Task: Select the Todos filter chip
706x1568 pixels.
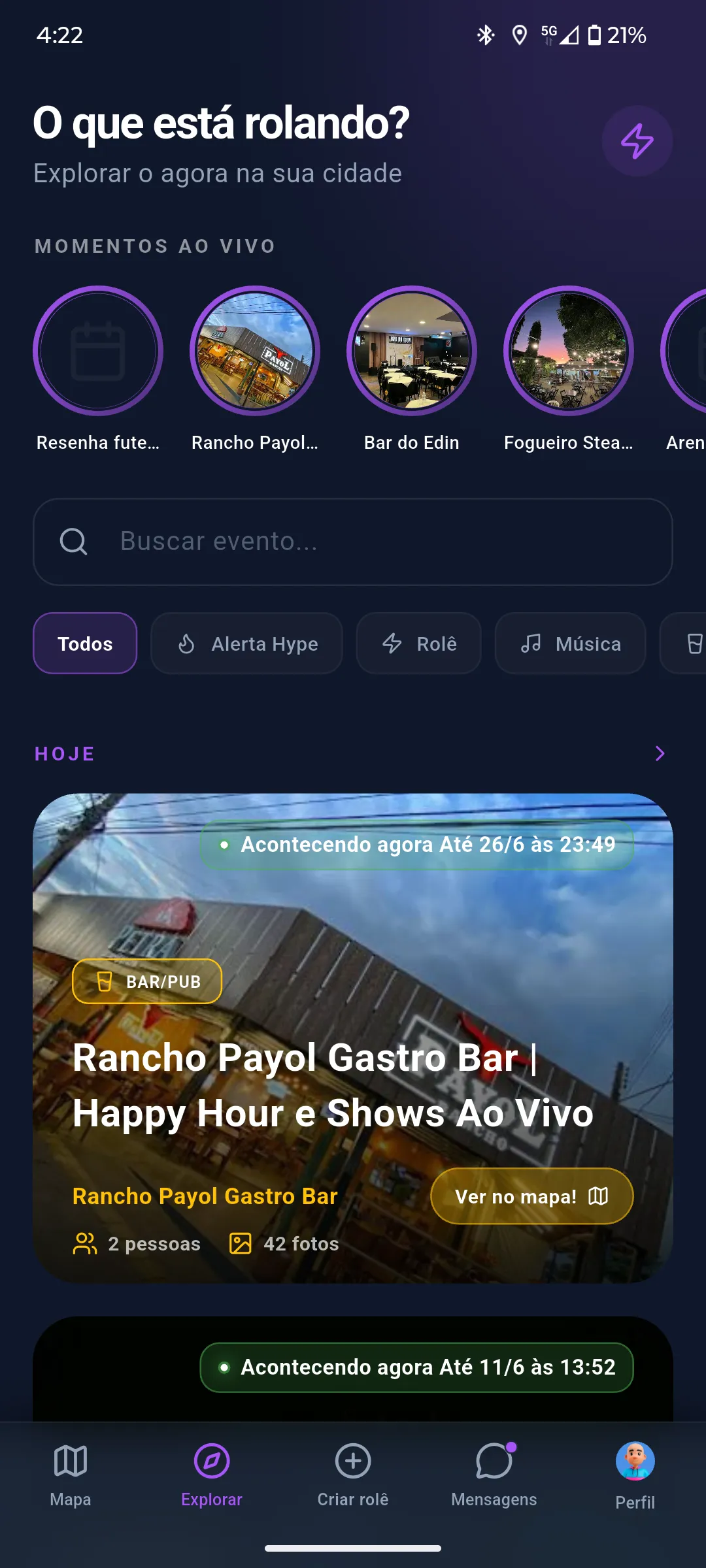Action: point(85,644)
